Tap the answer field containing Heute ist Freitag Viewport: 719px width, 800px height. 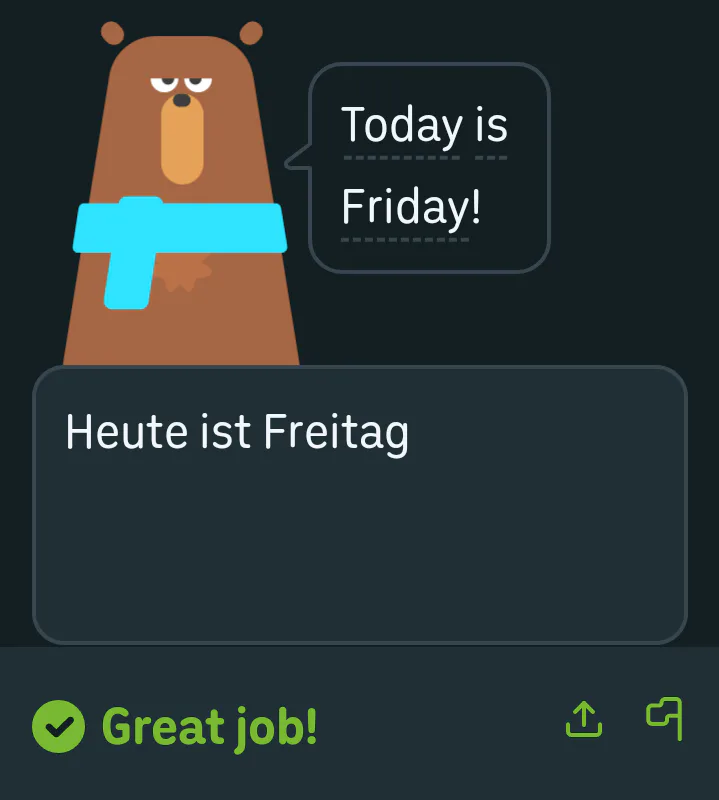(360, 505)
